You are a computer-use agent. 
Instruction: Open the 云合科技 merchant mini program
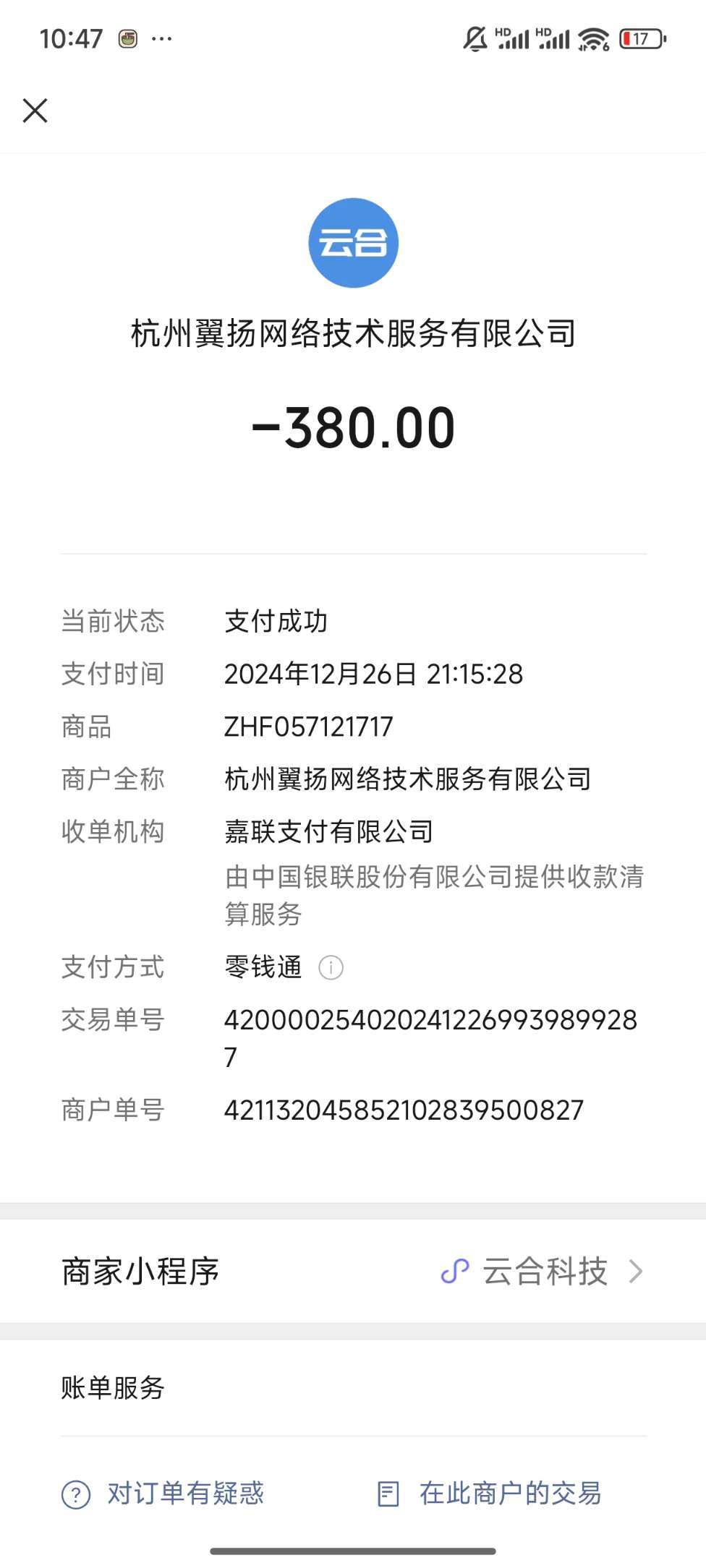(543, 1272)
